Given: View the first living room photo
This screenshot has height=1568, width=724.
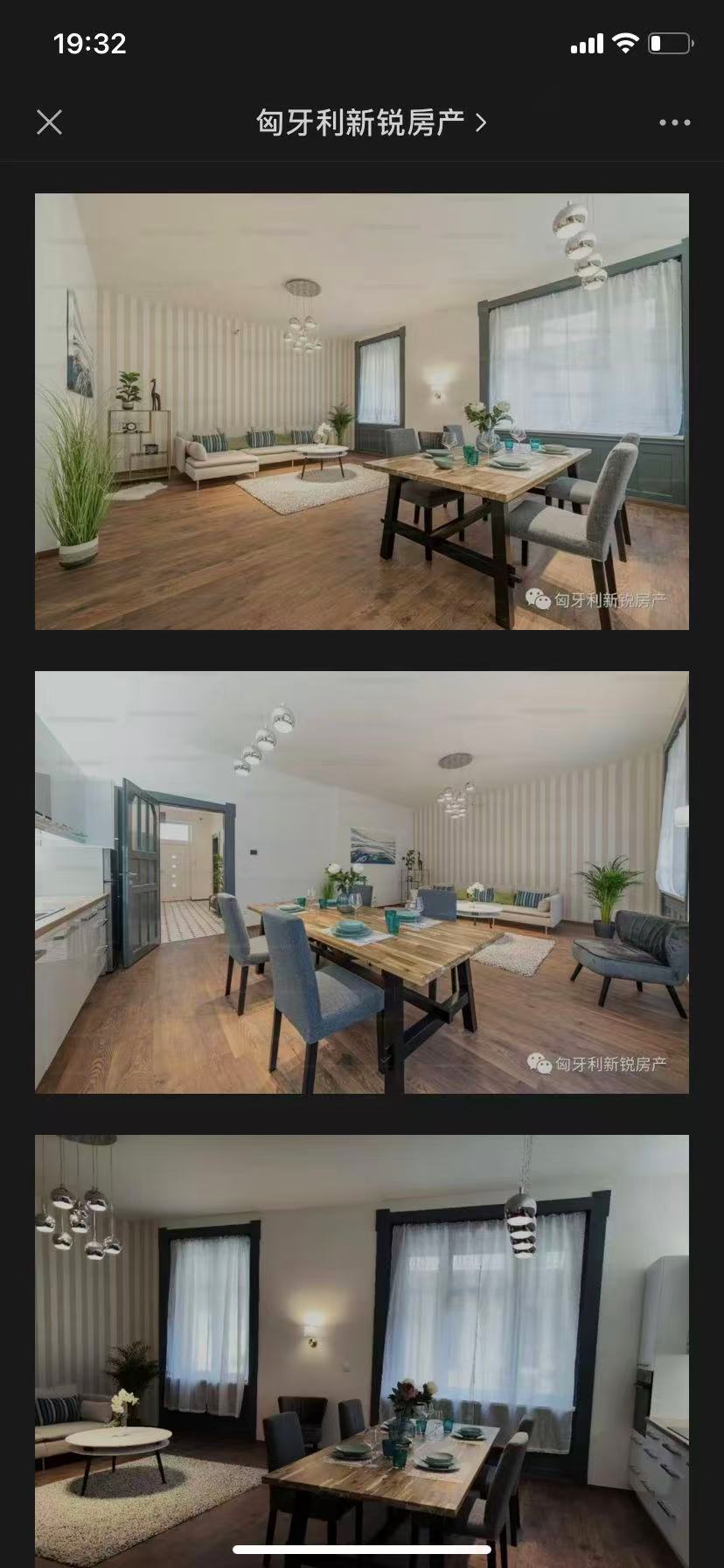Looking at the screenshot, I should (362, 411).
